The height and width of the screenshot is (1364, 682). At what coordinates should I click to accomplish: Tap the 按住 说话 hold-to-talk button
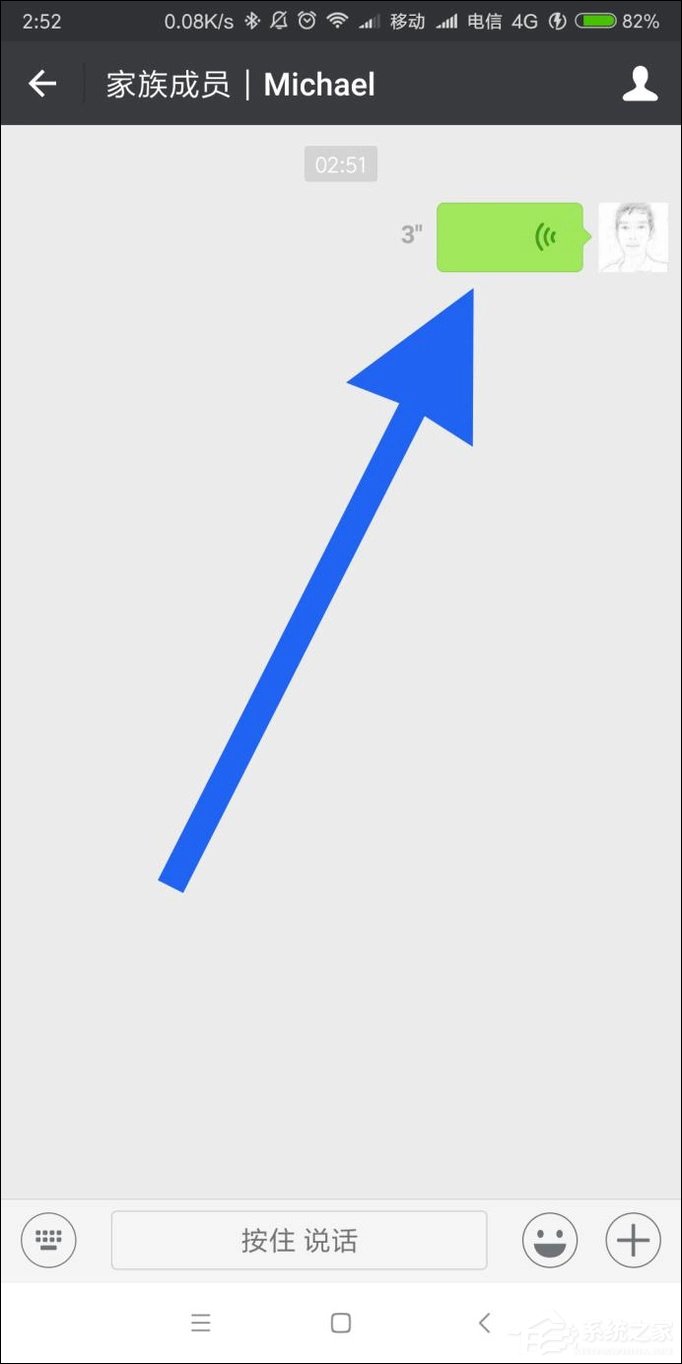point(299,1240)
